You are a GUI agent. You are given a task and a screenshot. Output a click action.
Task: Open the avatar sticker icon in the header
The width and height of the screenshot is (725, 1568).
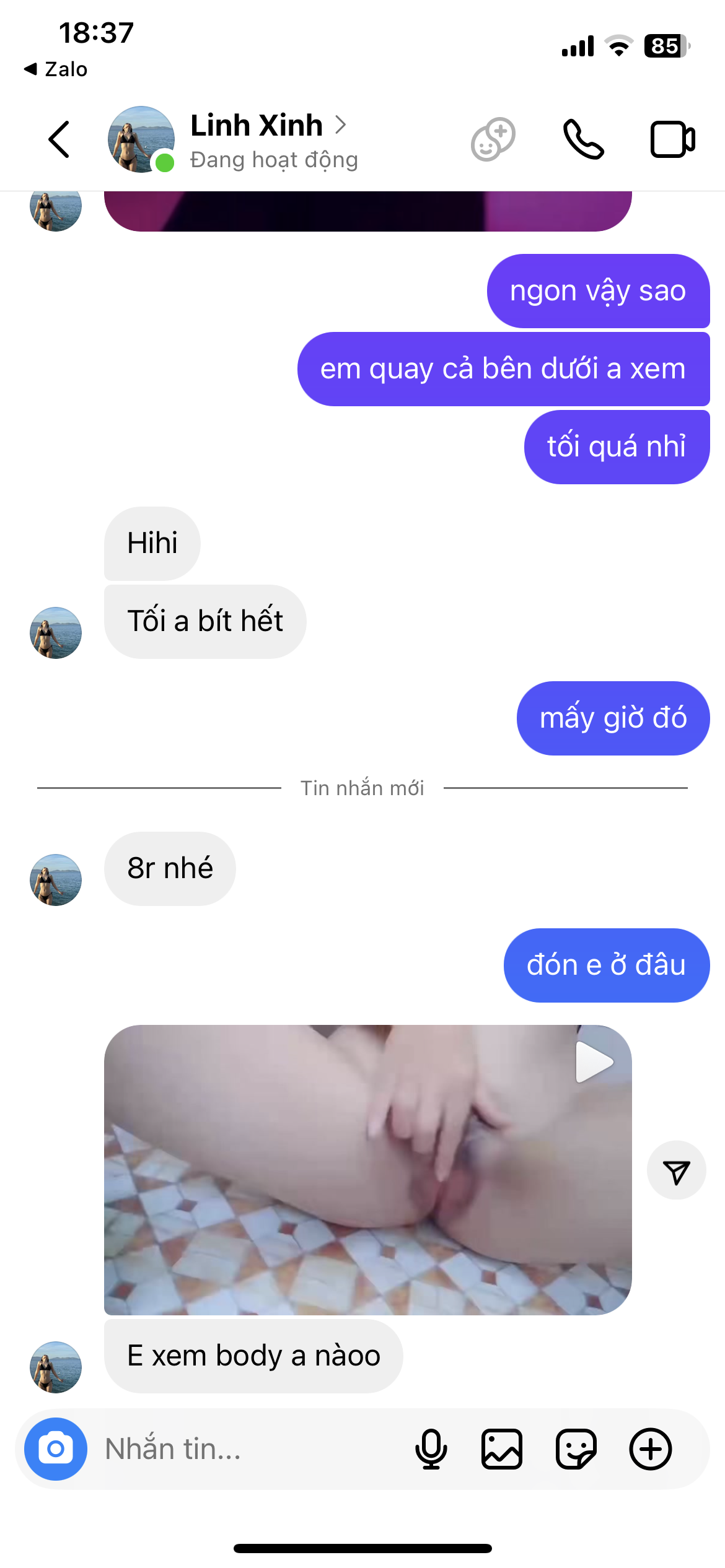pyautogui.click(x=493, y=139)
